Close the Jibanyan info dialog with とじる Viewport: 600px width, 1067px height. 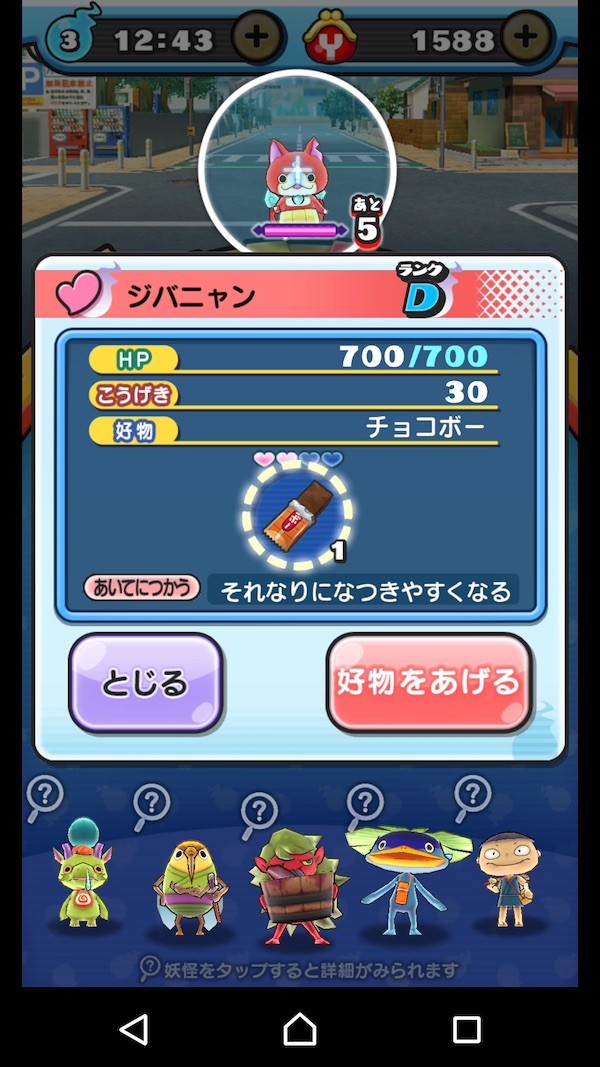click(145, 683)
